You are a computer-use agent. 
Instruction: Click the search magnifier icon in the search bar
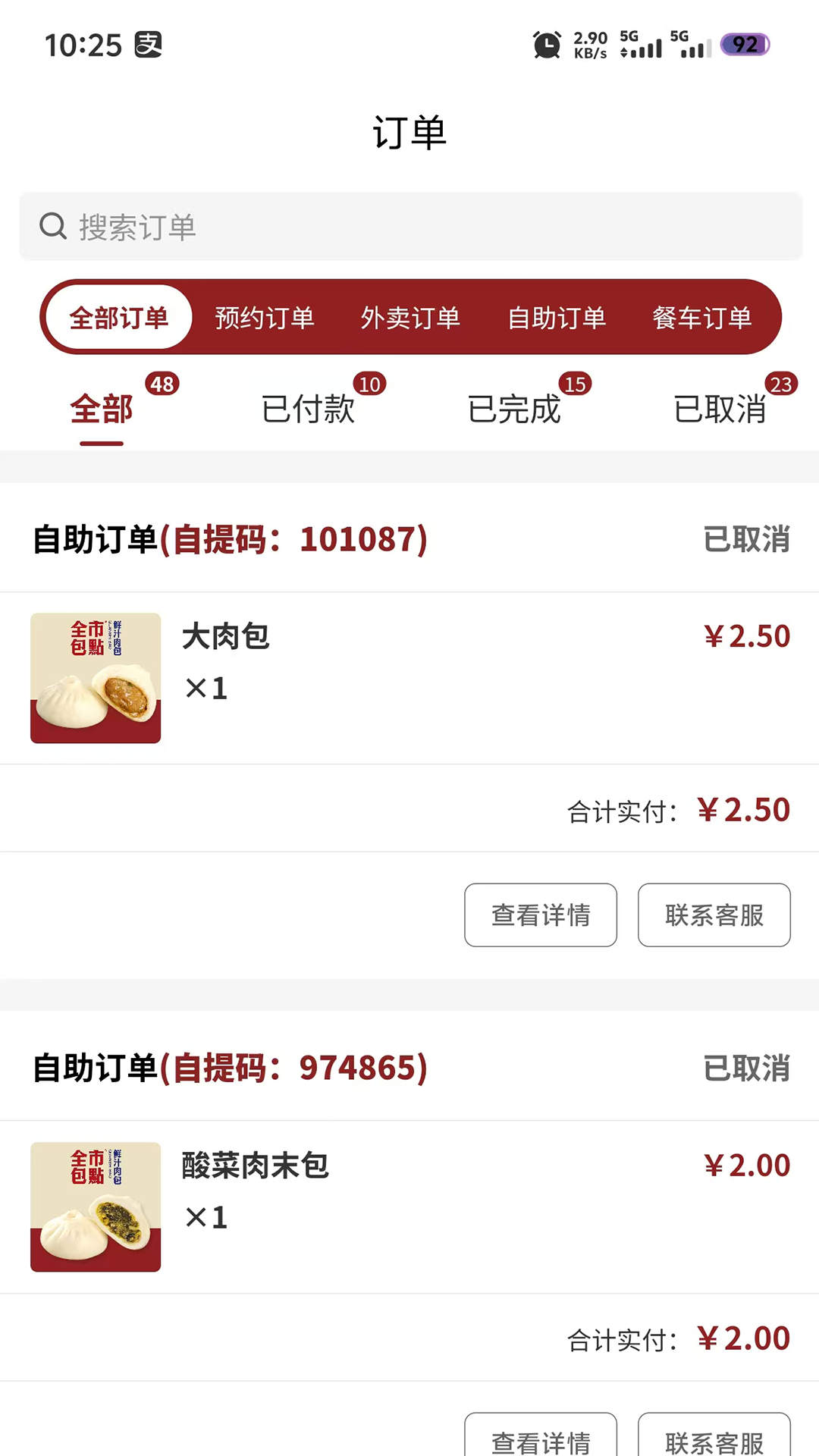click(52, 226)
